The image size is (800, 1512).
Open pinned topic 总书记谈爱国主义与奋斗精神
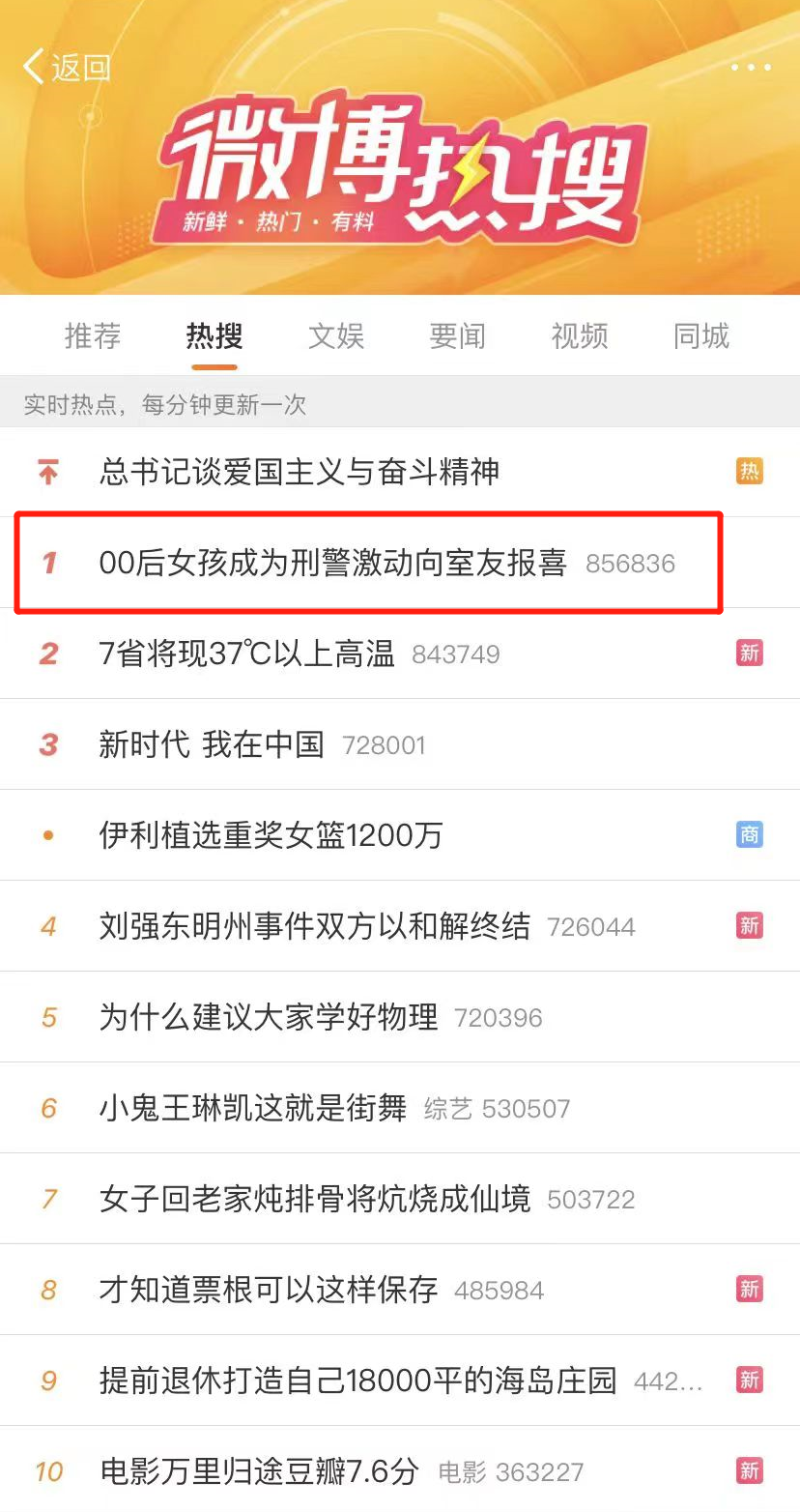(300, 472)
